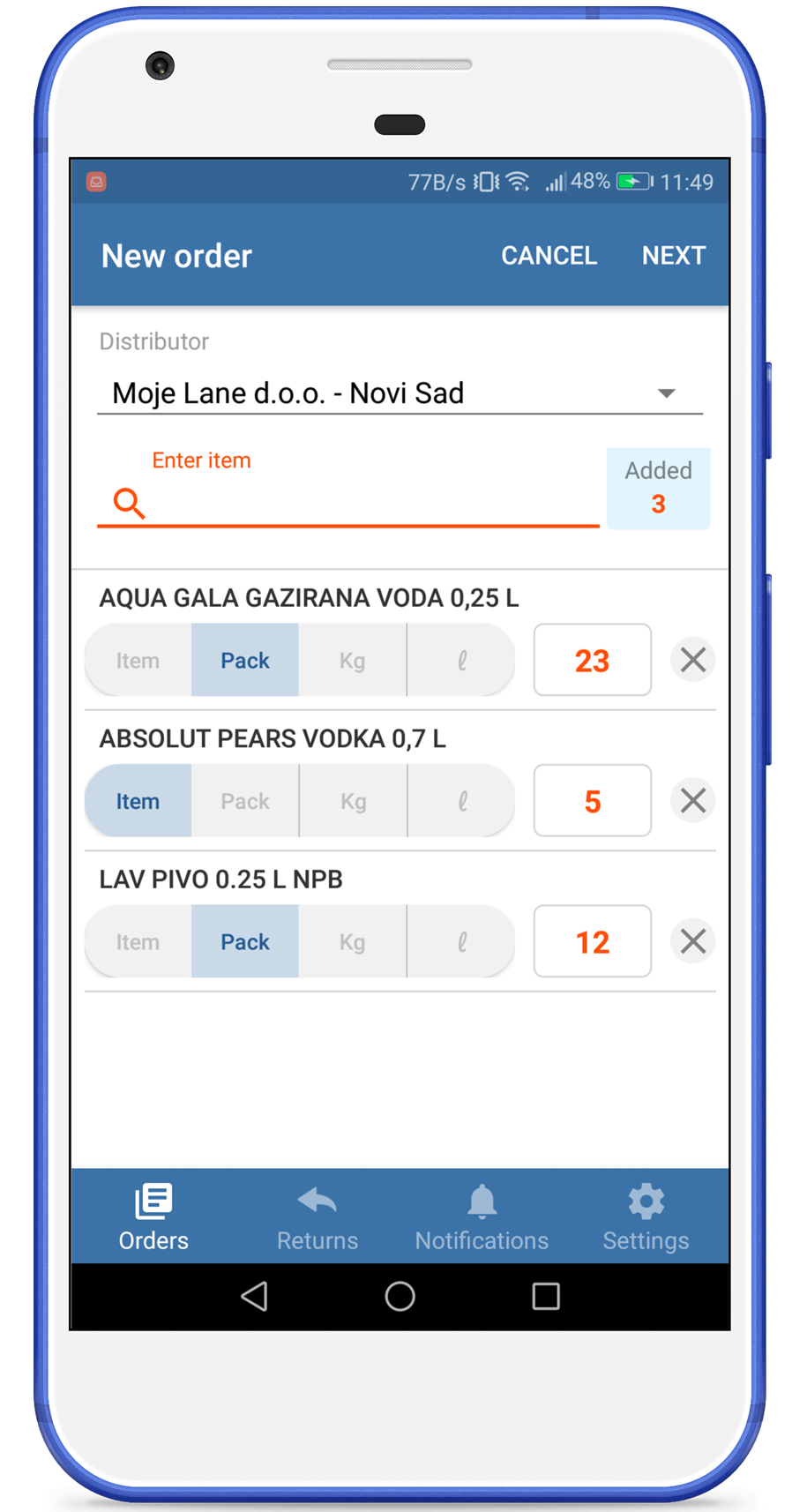Proceed with the NEXT button

pyautogui.click(x=673, y=256)
